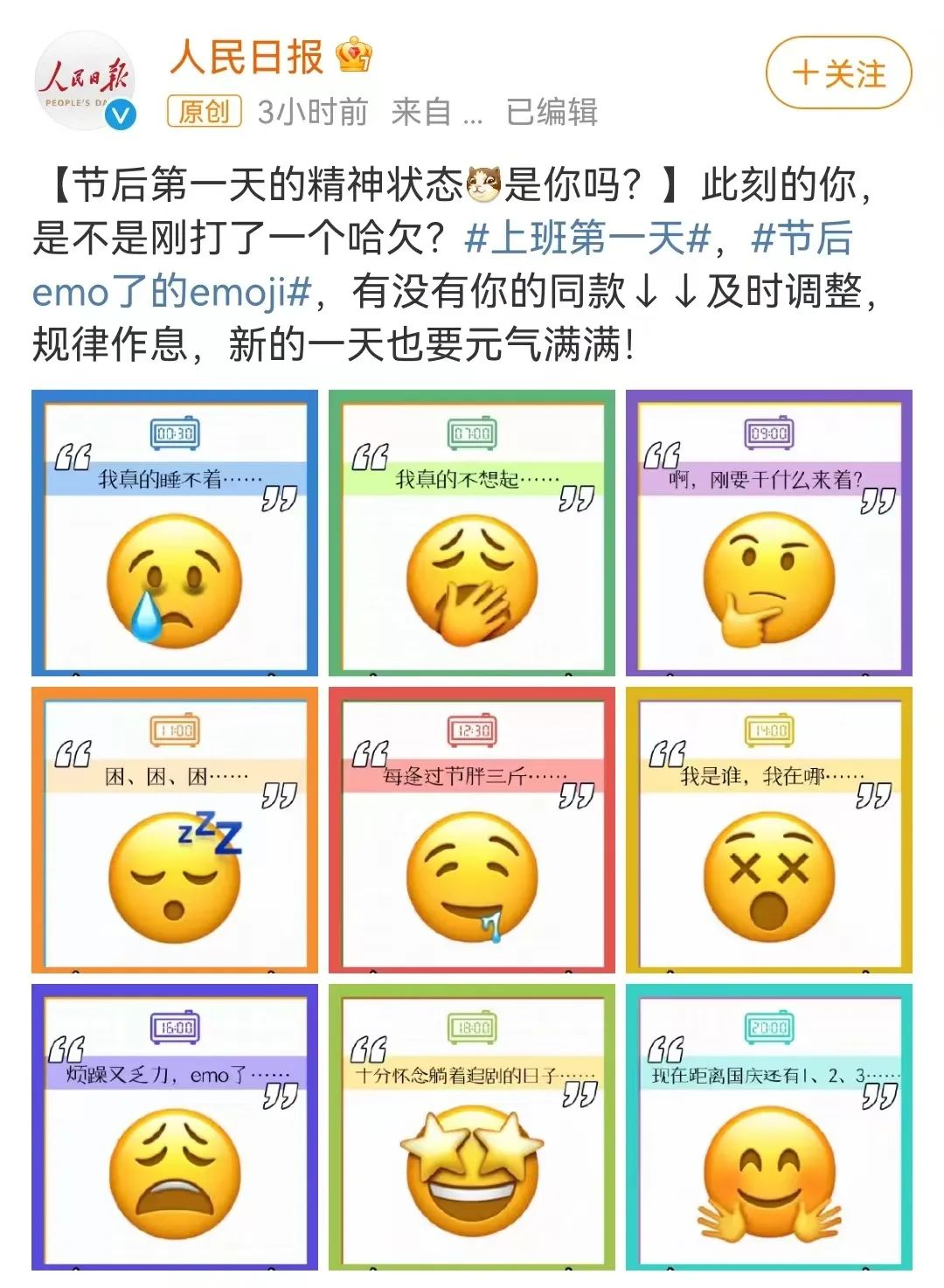Follow 人民日报 with the 关注 button
Image resolution: width=944 pixels, height=1288 pixels.
pyautogui.click(x=838, y=73)
